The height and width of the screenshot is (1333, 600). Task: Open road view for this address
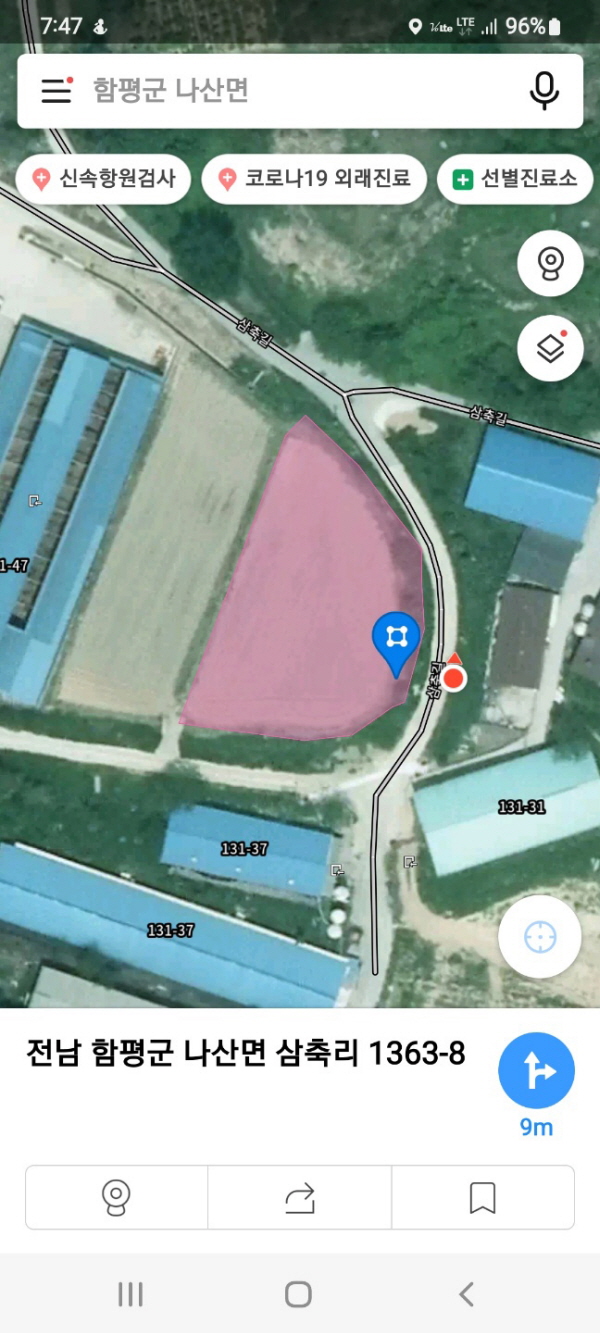click(x=117, y=1197)
